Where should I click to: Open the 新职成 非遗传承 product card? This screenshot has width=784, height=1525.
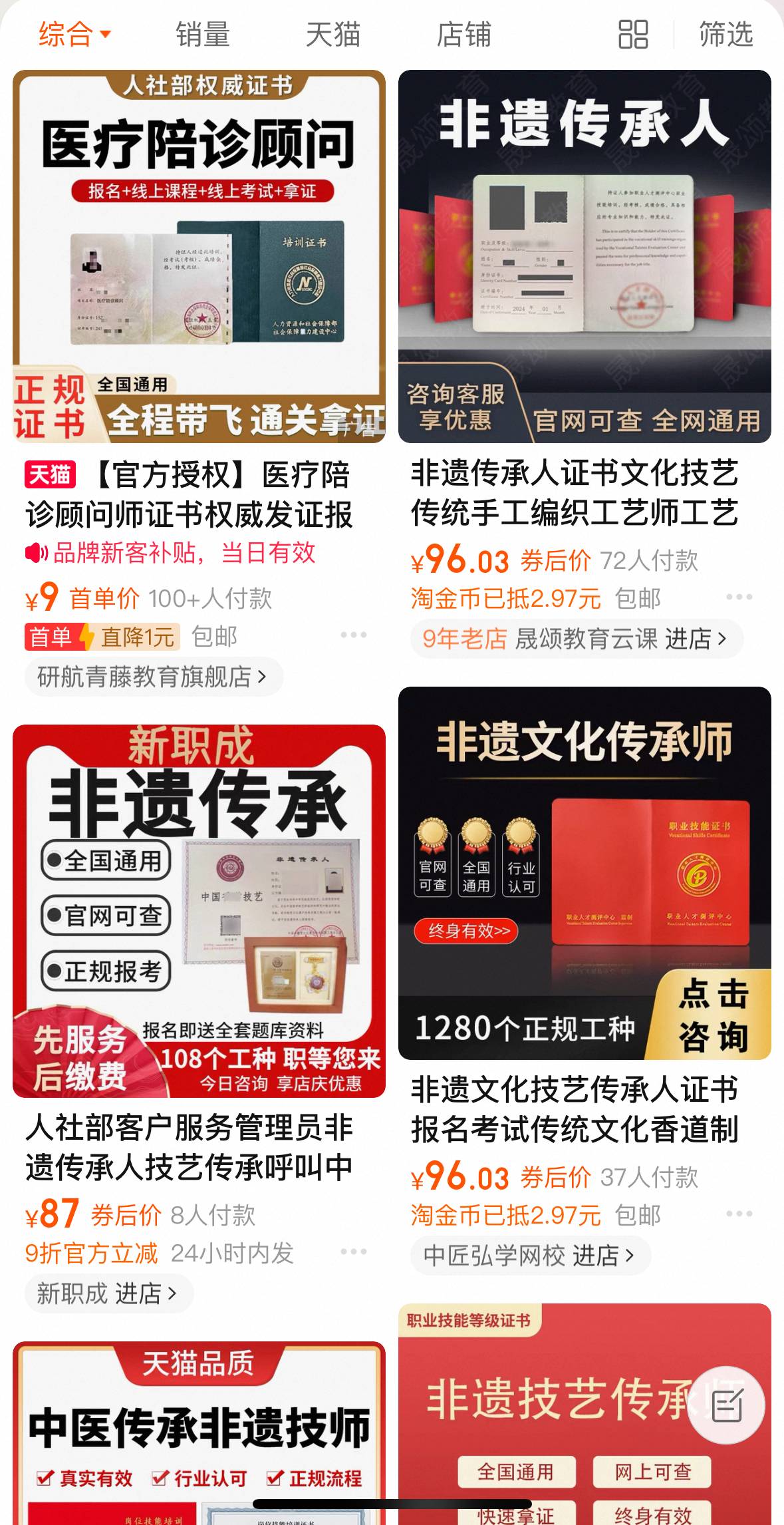pyautogui.click(x=199, y=911)
